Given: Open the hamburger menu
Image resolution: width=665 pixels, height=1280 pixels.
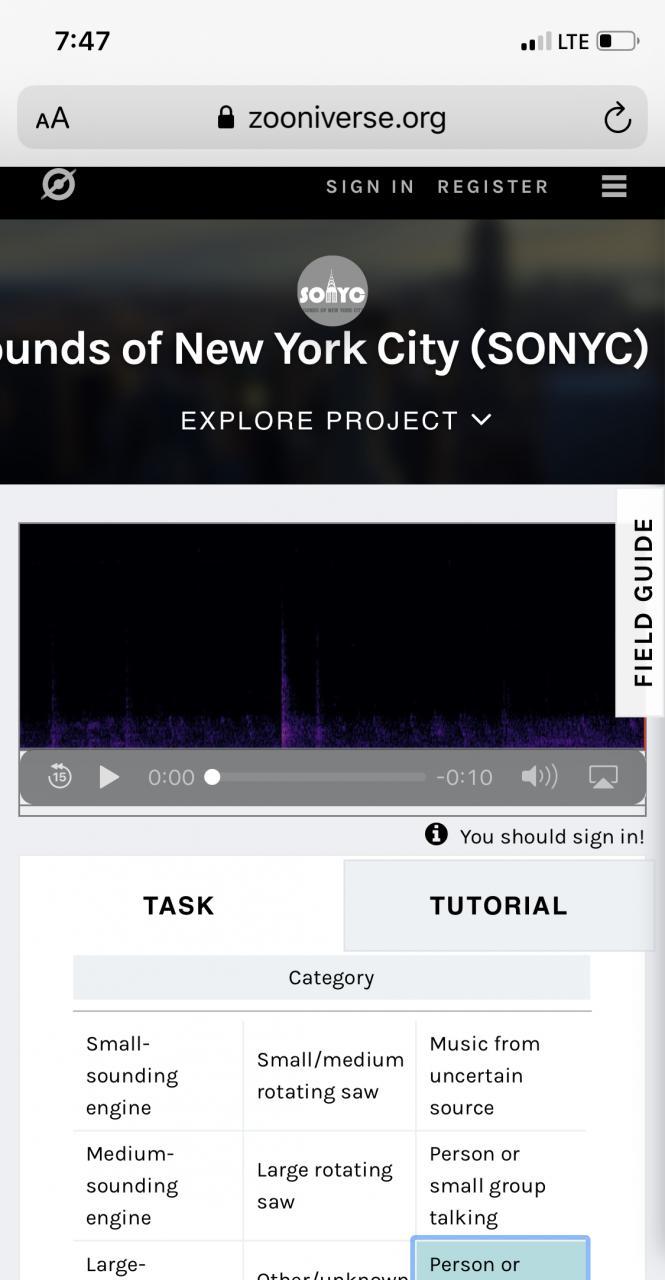Looking at the screenshot, I should click(614, 186).
